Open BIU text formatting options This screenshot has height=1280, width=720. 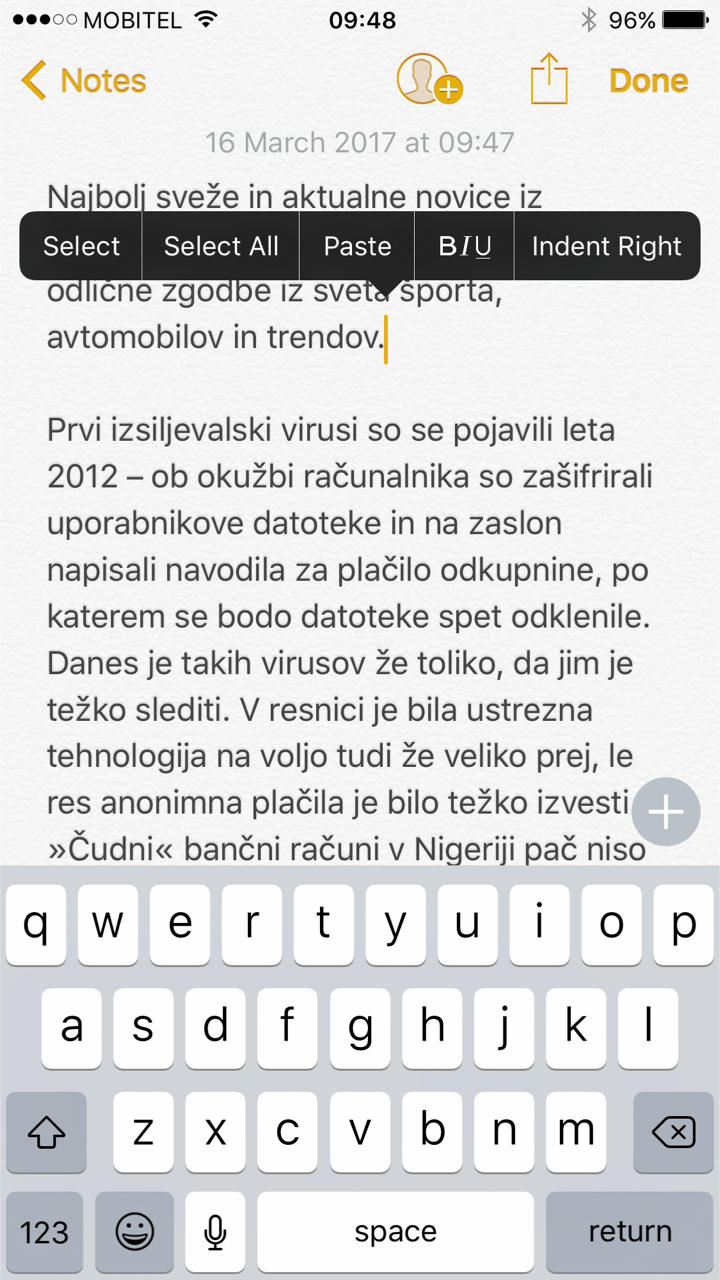[x=464, y=246]
